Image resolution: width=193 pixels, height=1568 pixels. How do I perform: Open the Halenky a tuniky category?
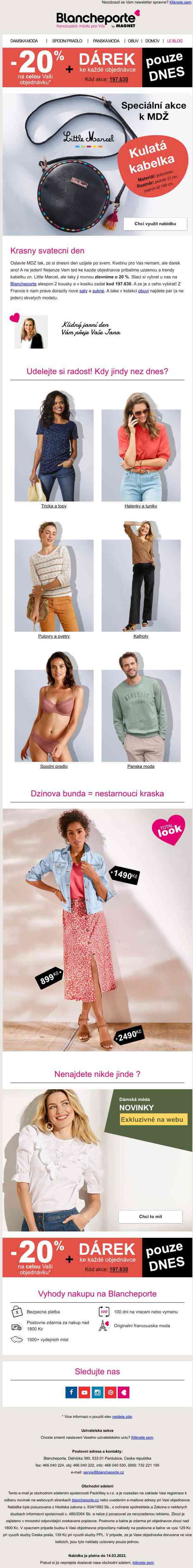coord(141,506)
